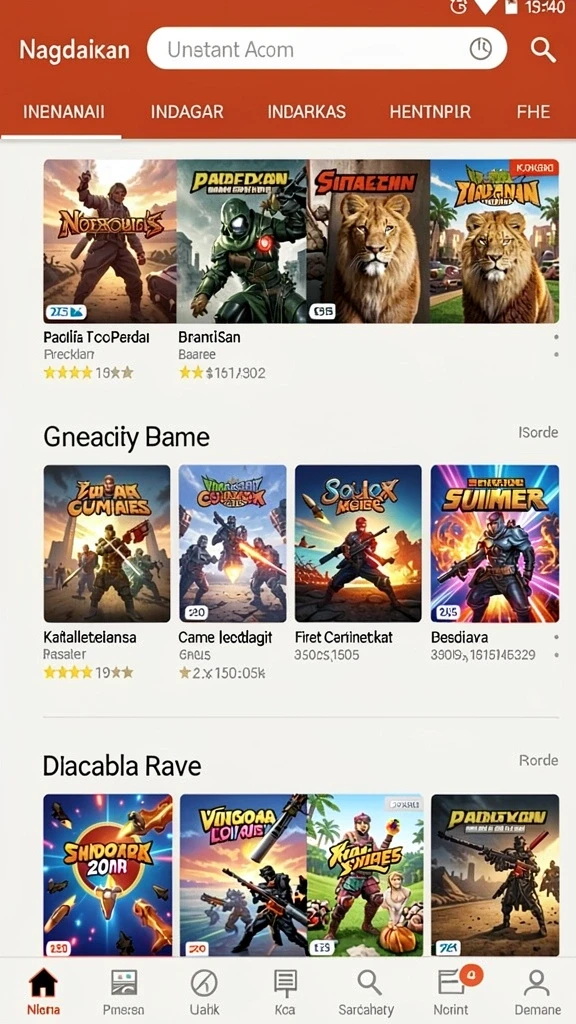Tap the clock icon inside the search field

(x=481, y=49)
